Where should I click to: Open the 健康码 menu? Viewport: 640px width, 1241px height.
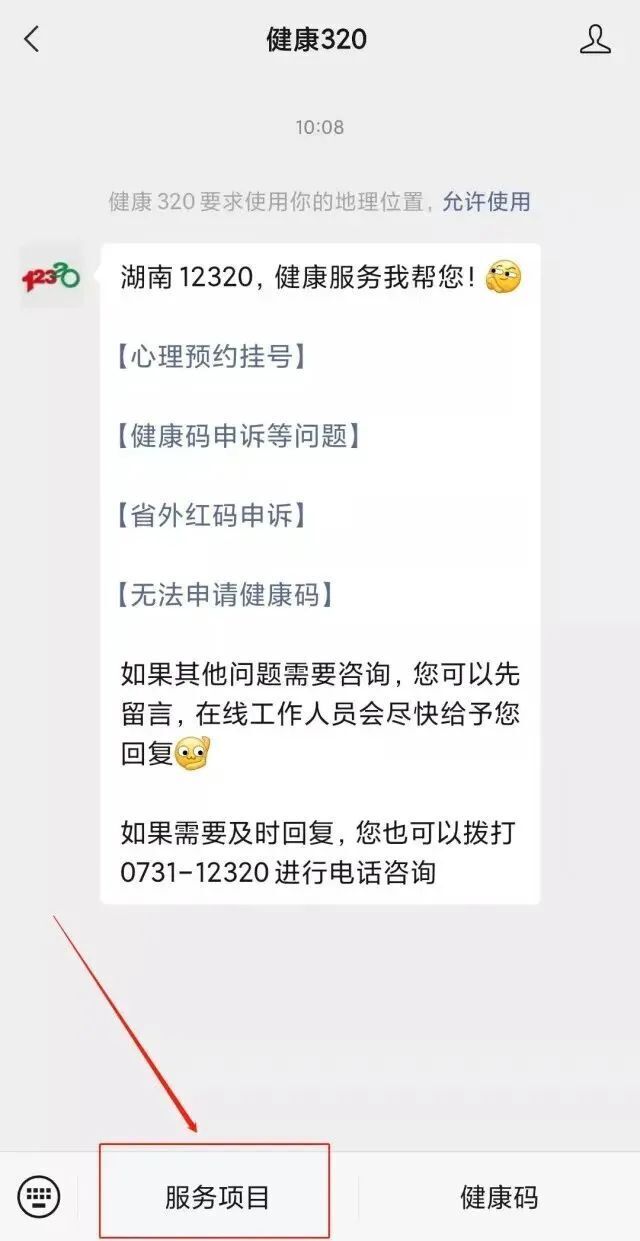point(499,1197)
